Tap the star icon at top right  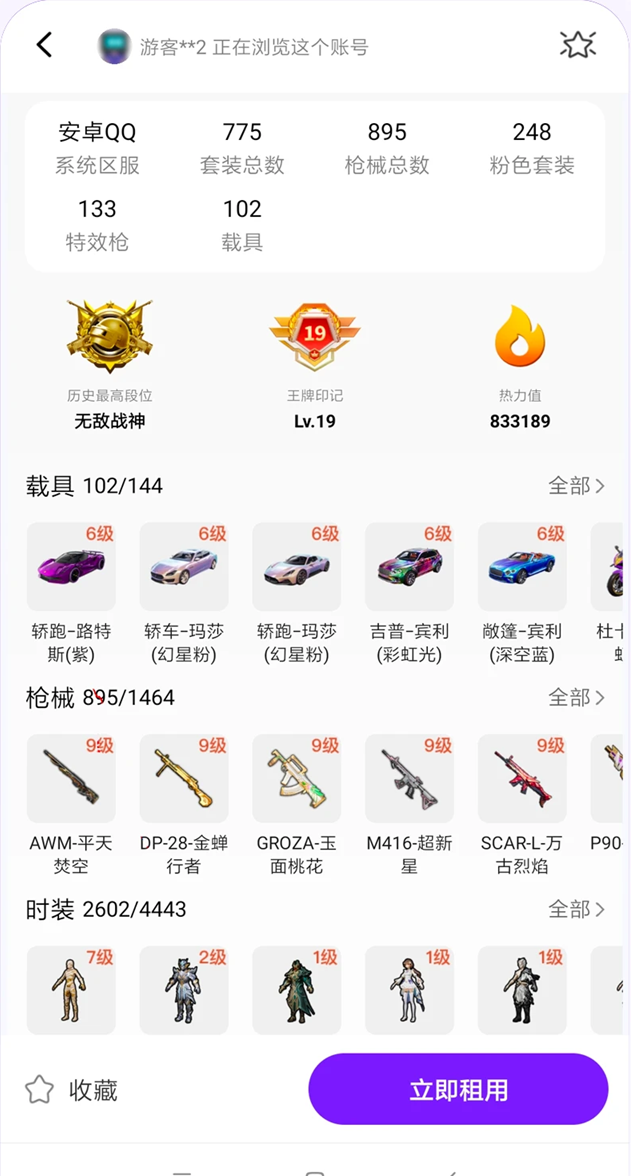tap(577, 45)
